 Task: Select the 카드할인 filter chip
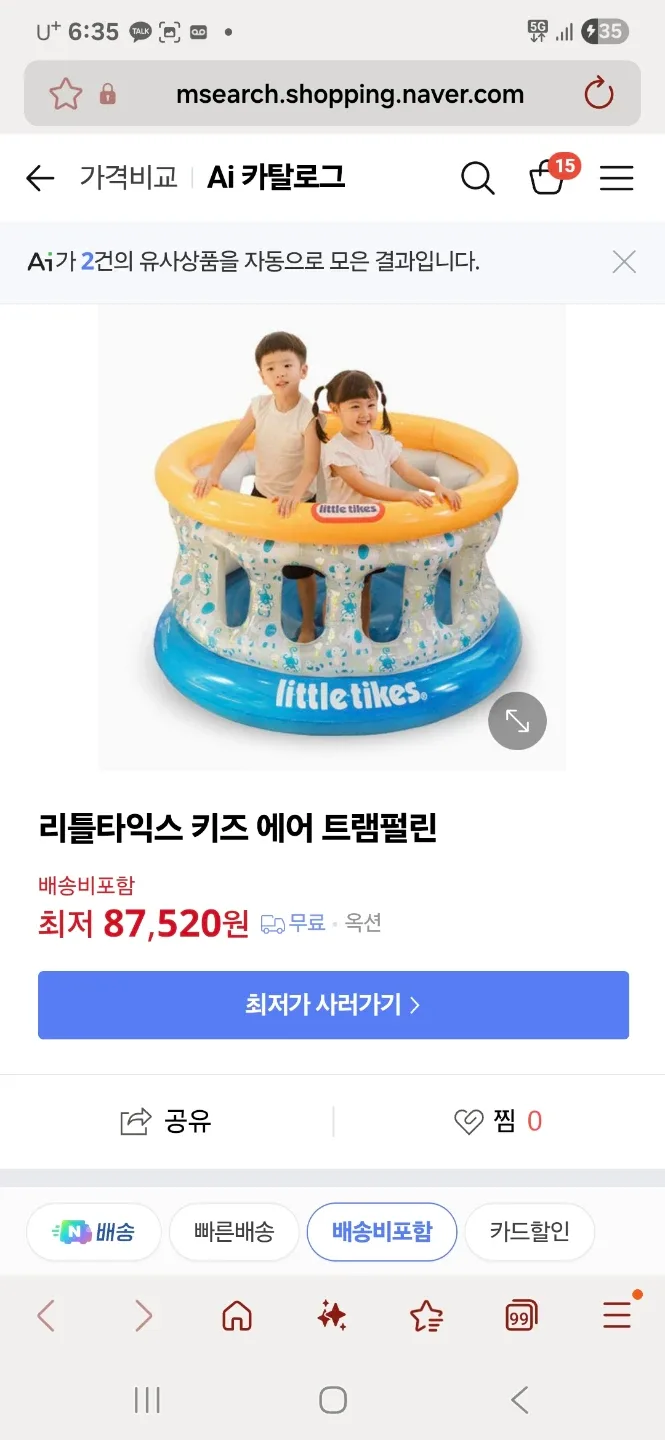click(x=529, y=1232)
